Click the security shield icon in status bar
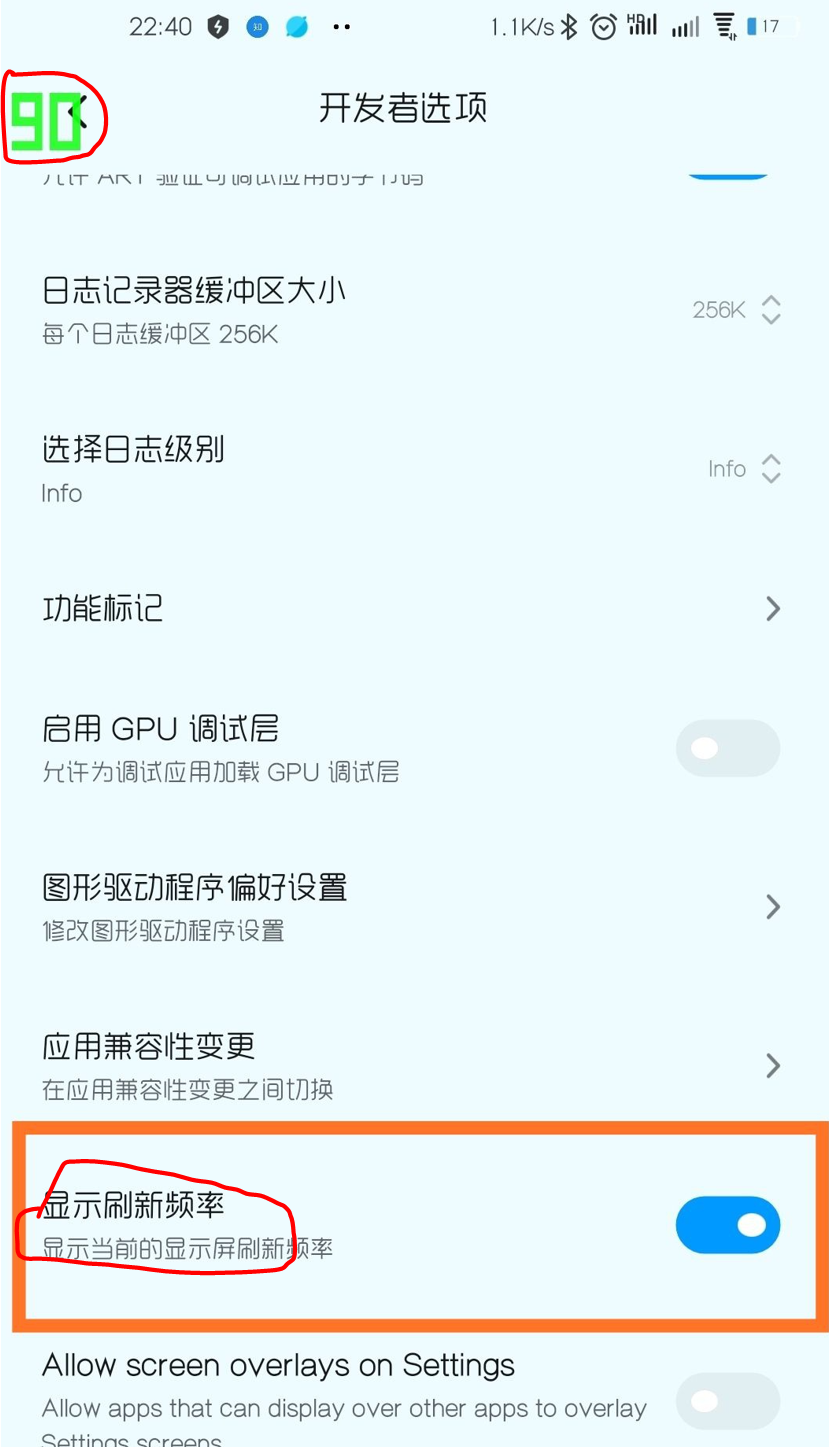This screenshot has width=829, height=1447. point(218,27)
